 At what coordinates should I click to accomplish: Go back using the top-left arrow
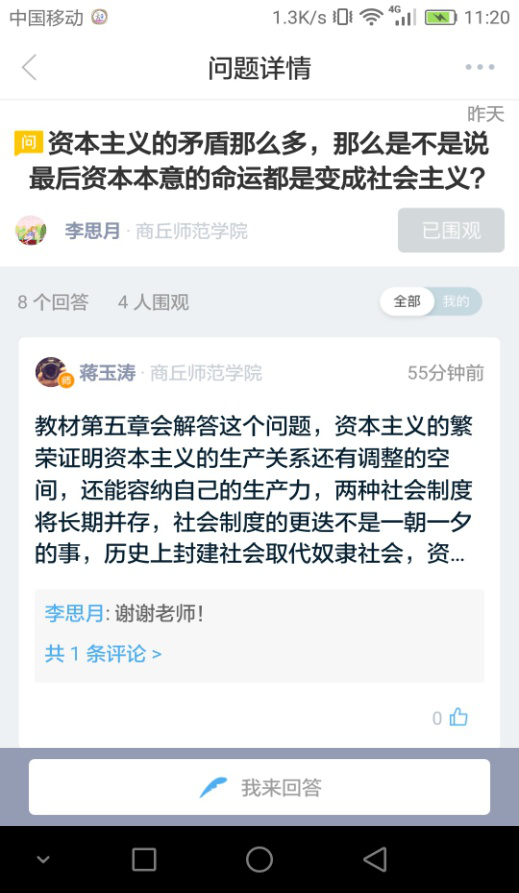coord(30,68)
